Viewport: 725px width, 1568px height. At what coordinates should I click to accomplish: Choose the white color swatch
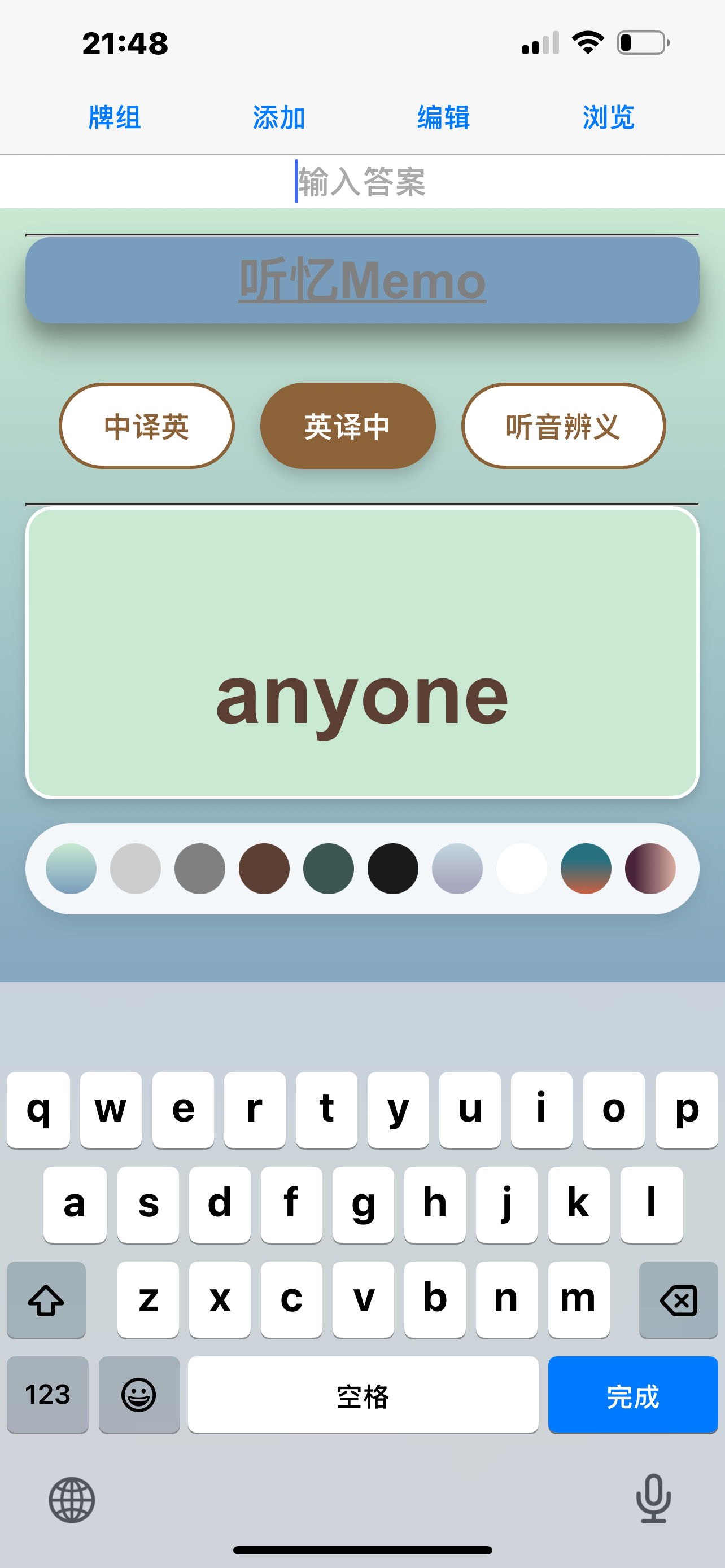pyautogui.click(x=522, y=869)
